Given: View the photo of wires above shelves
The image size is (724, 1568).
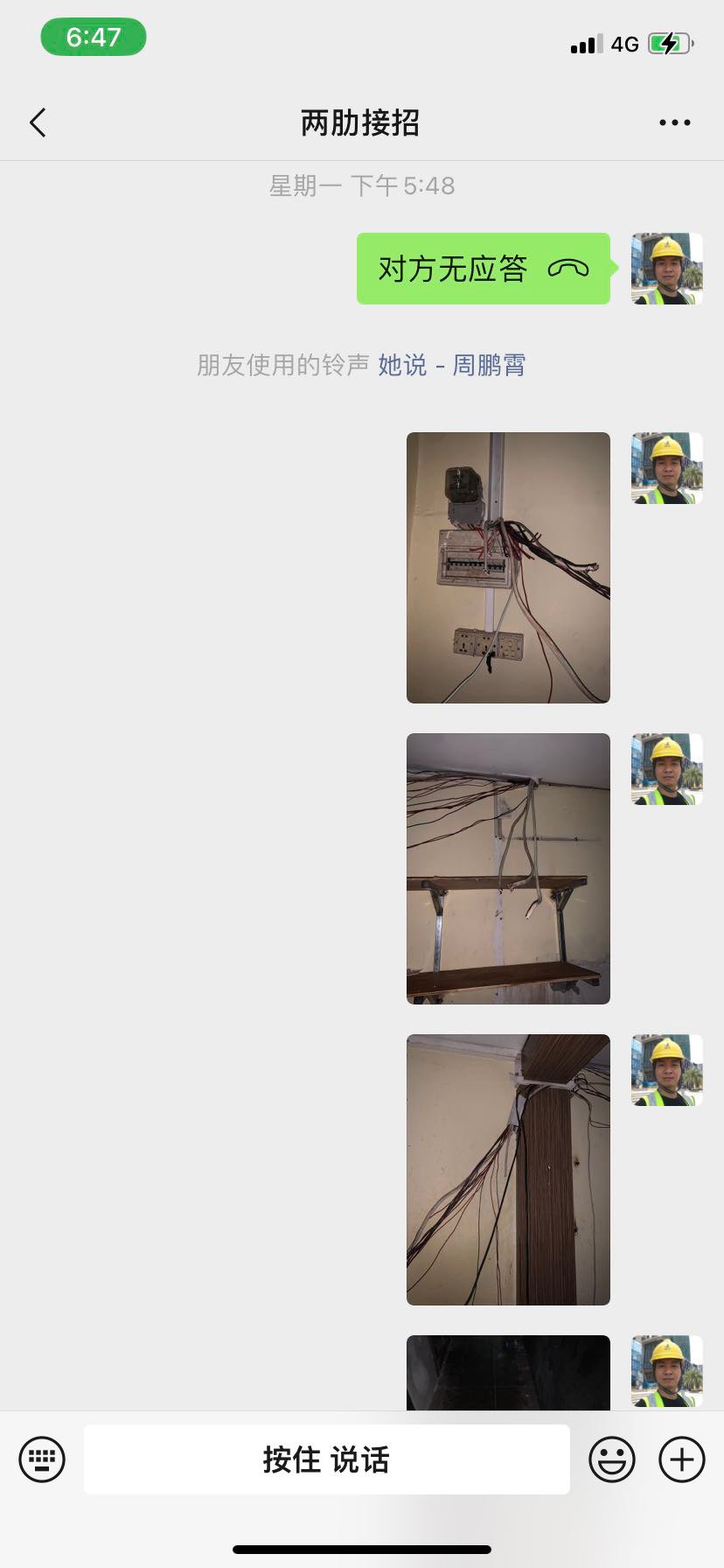Looking at the screenshot, I should pyautogui.click(x=508, y=869).
